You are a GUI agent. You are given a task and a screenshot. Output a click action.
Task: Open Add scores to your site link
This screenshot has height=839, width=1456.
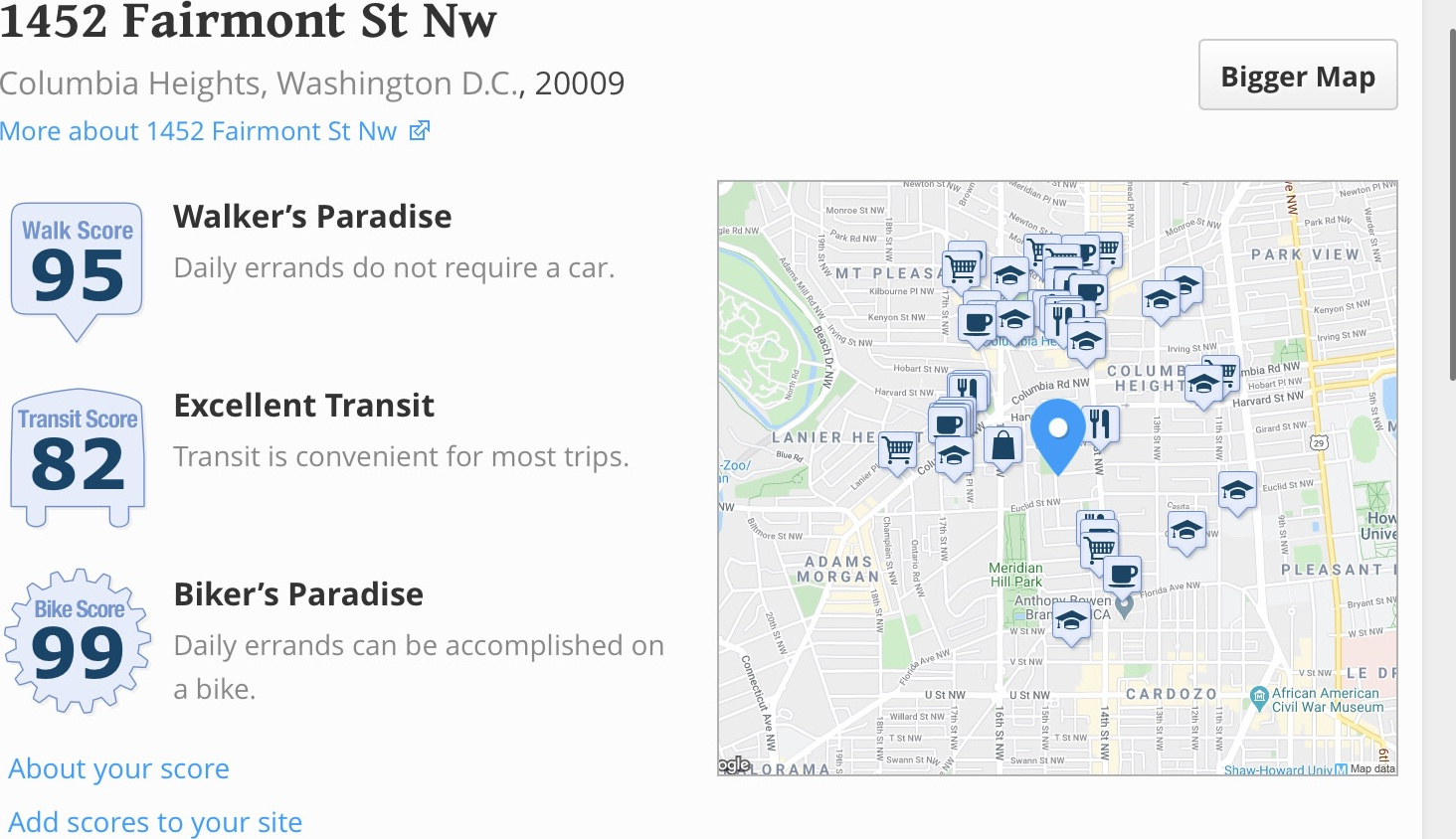(x=155, y=822)
